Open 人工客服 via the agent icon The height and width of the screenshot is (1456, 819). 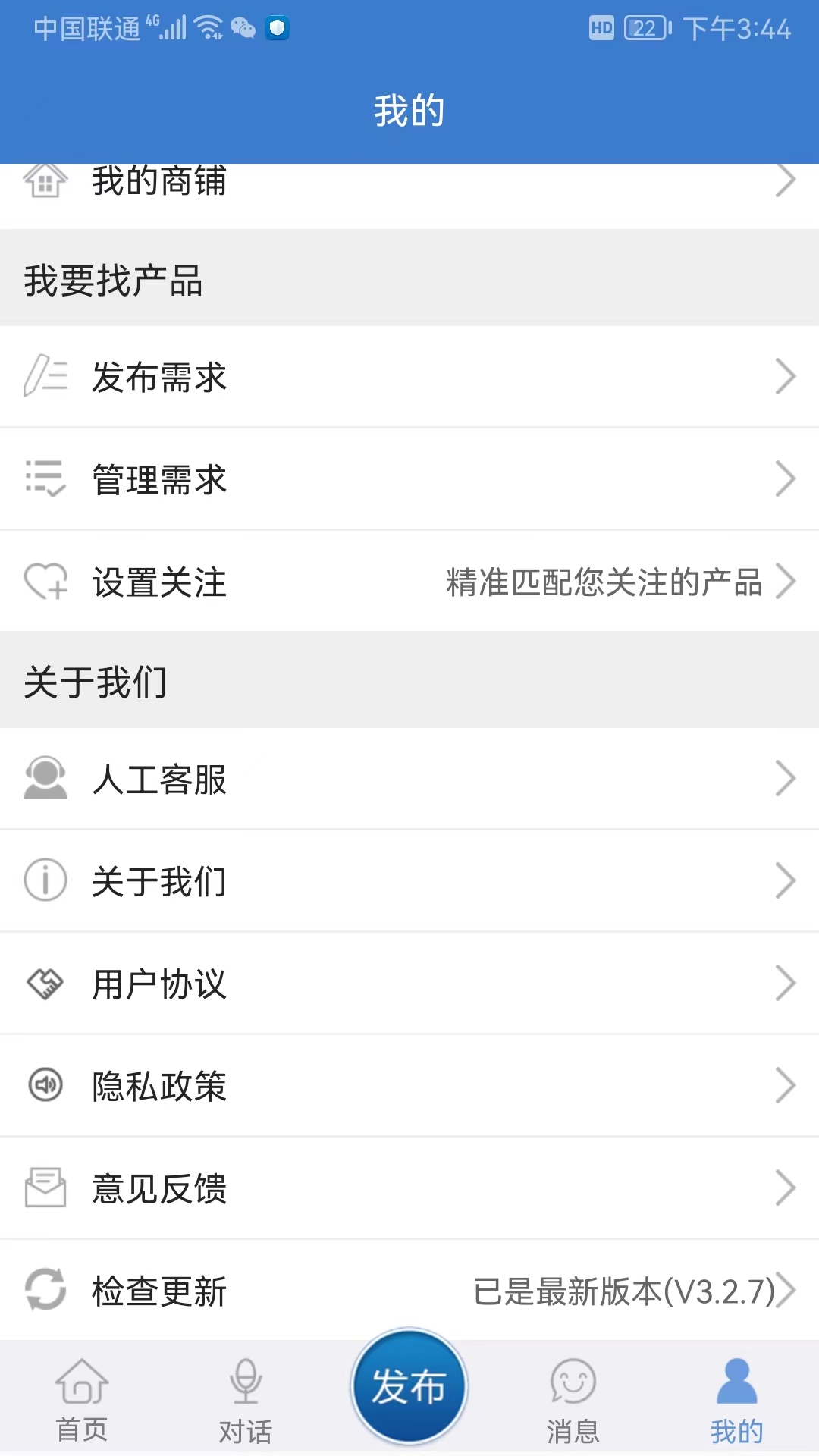point(45,778)
